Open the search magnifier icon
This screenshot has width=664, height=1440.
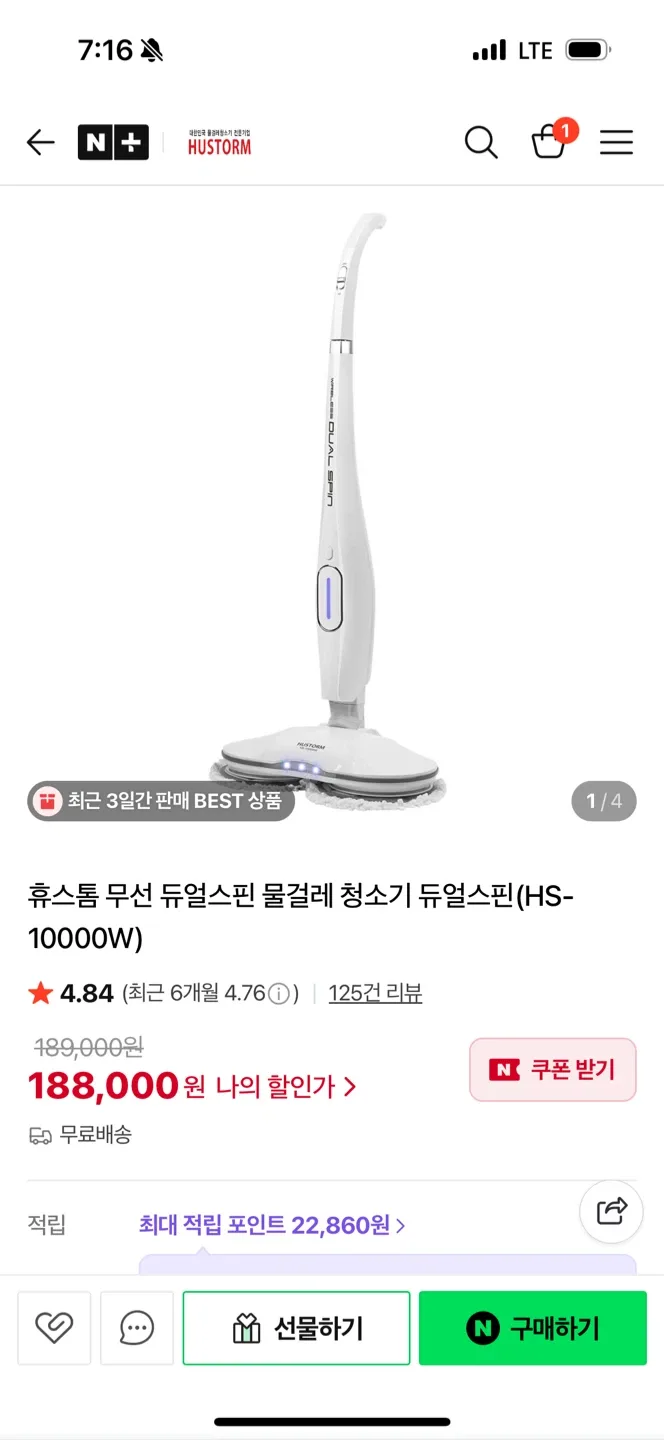pos(481,143)
